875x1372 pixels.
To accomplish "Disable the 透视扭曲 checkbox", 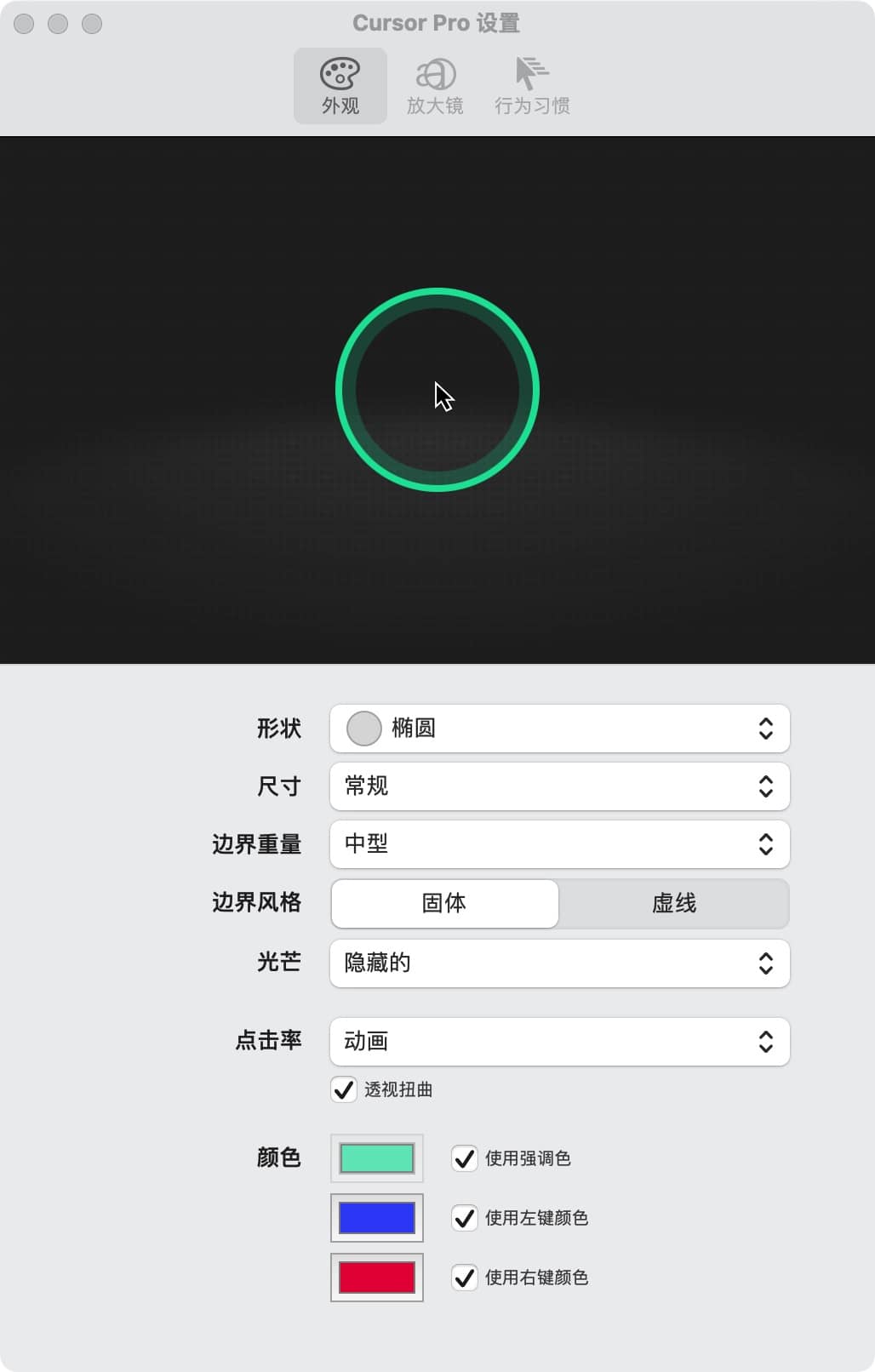I will 343,1090.
